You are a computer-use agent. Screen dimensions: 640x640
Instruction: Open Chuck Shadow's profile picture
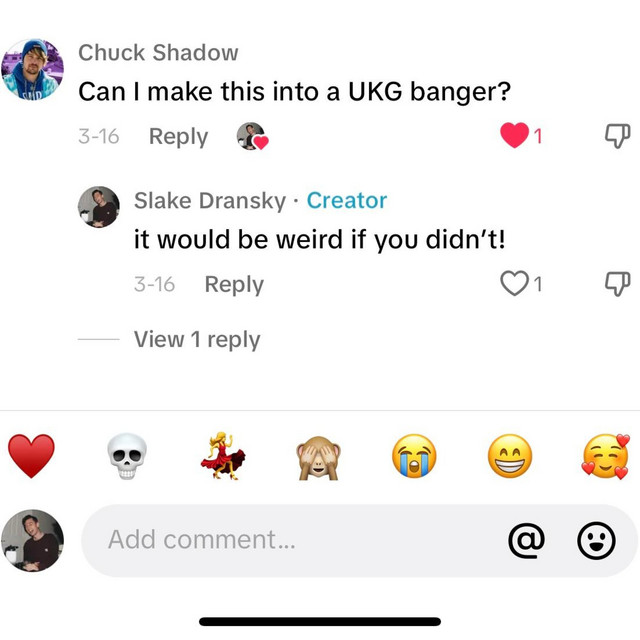pyautogui.click(x=33, y=69)
